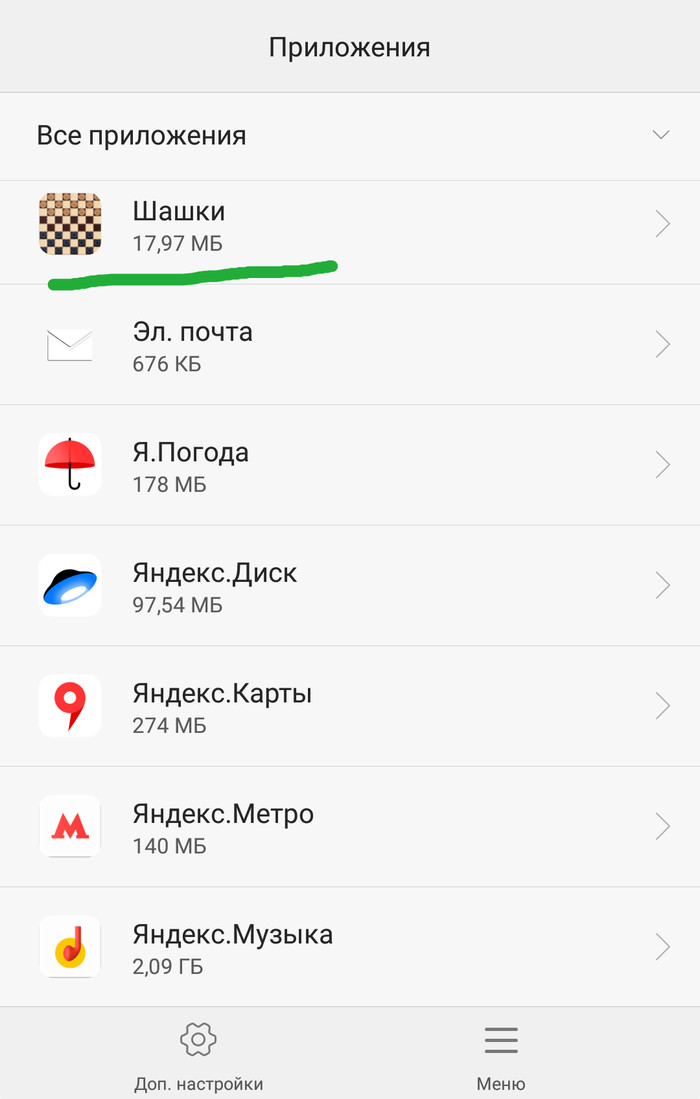The height and width of the screenshot is (1099, 700).
Task: Select the Я.Погода app entry
Action: [350, 465]
